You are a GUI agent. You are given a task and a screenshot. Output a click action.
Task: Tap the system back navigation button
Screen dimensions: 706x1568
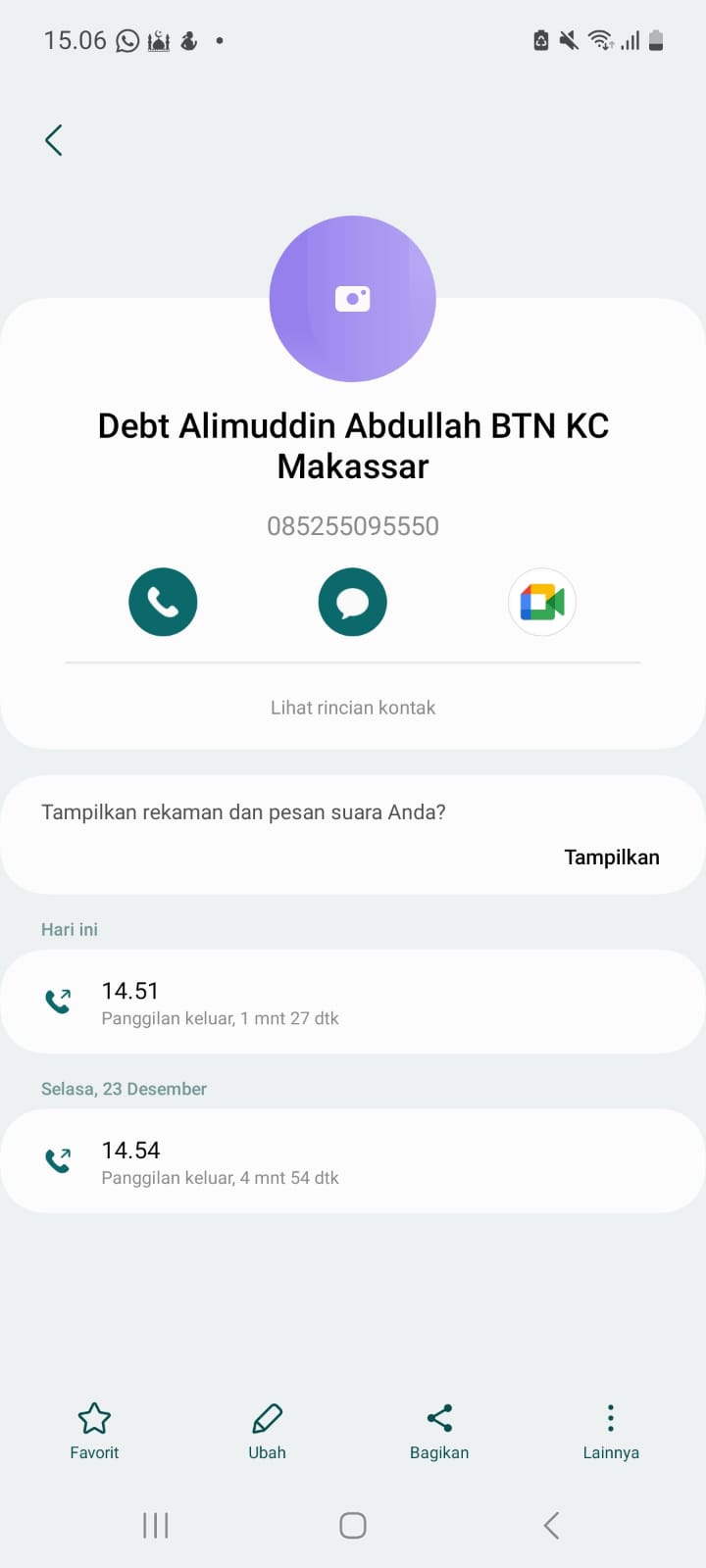click(550, 1525)
